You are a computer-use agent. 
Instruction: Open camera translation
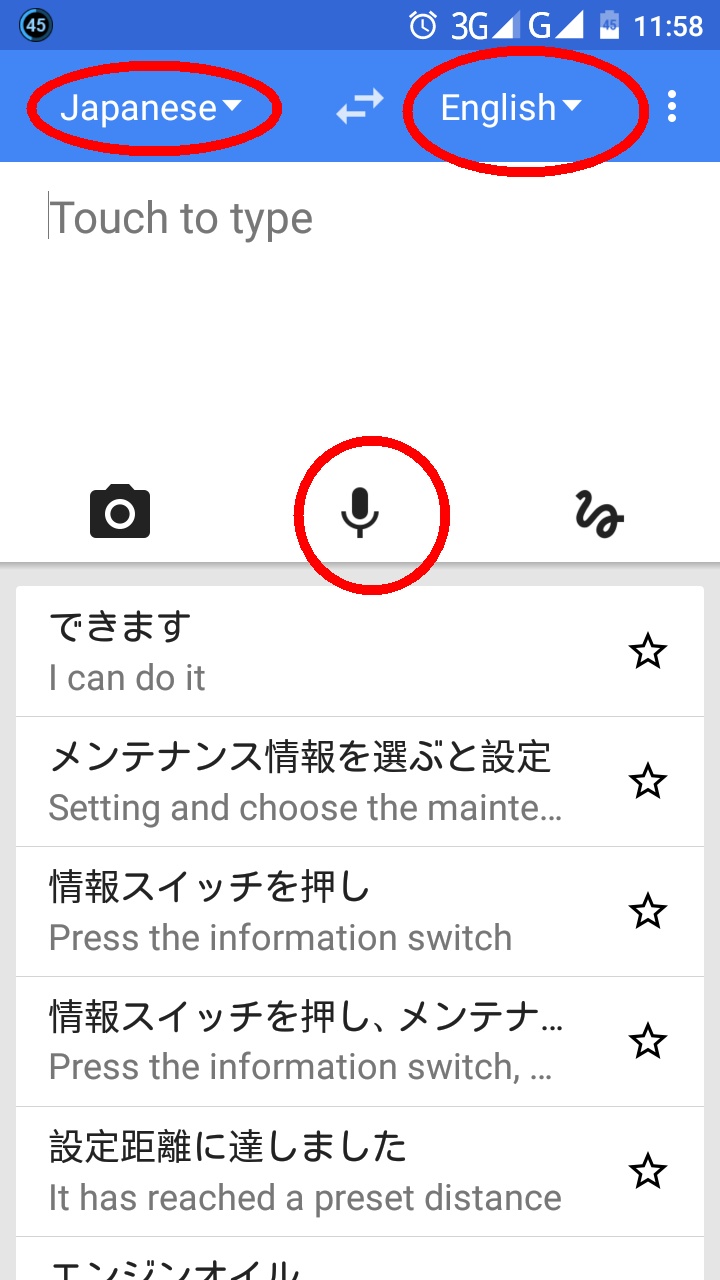[x=120, y=514]
